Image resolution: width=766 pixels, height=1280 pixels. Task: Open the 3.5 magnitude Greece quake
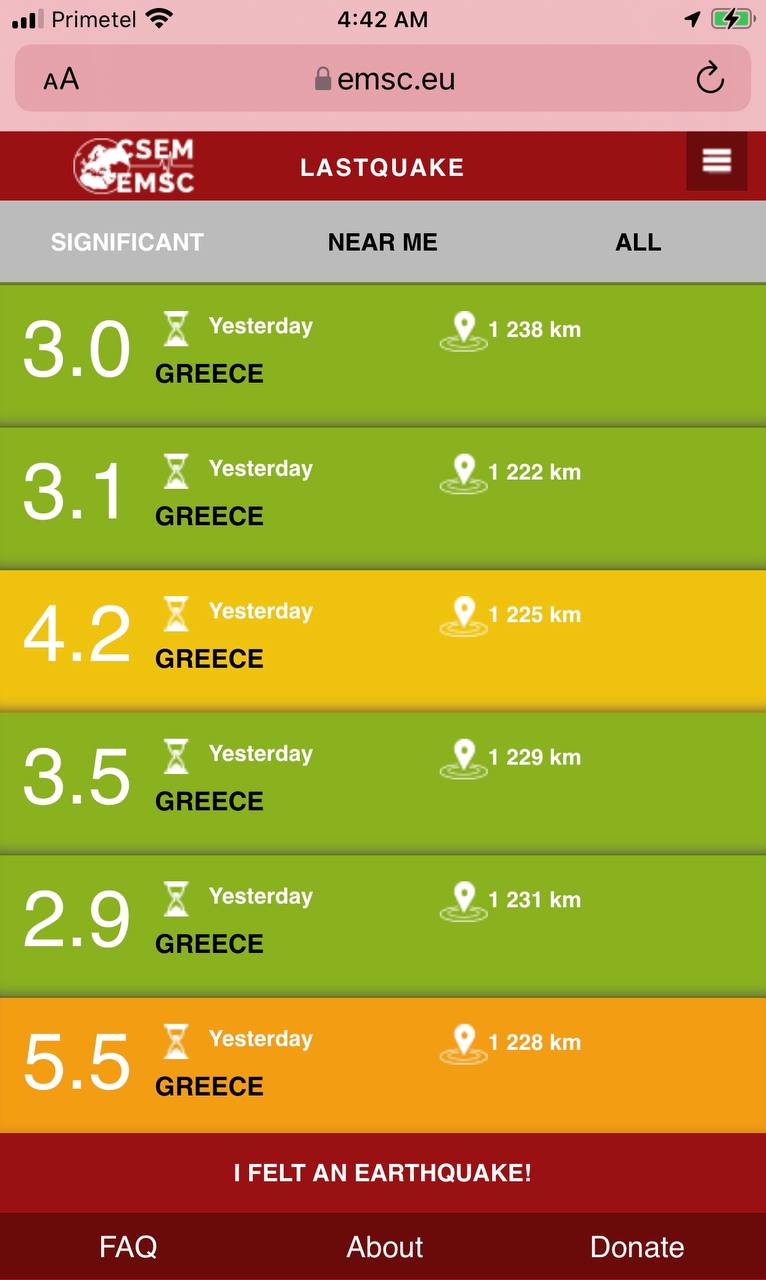click(383, 781)
